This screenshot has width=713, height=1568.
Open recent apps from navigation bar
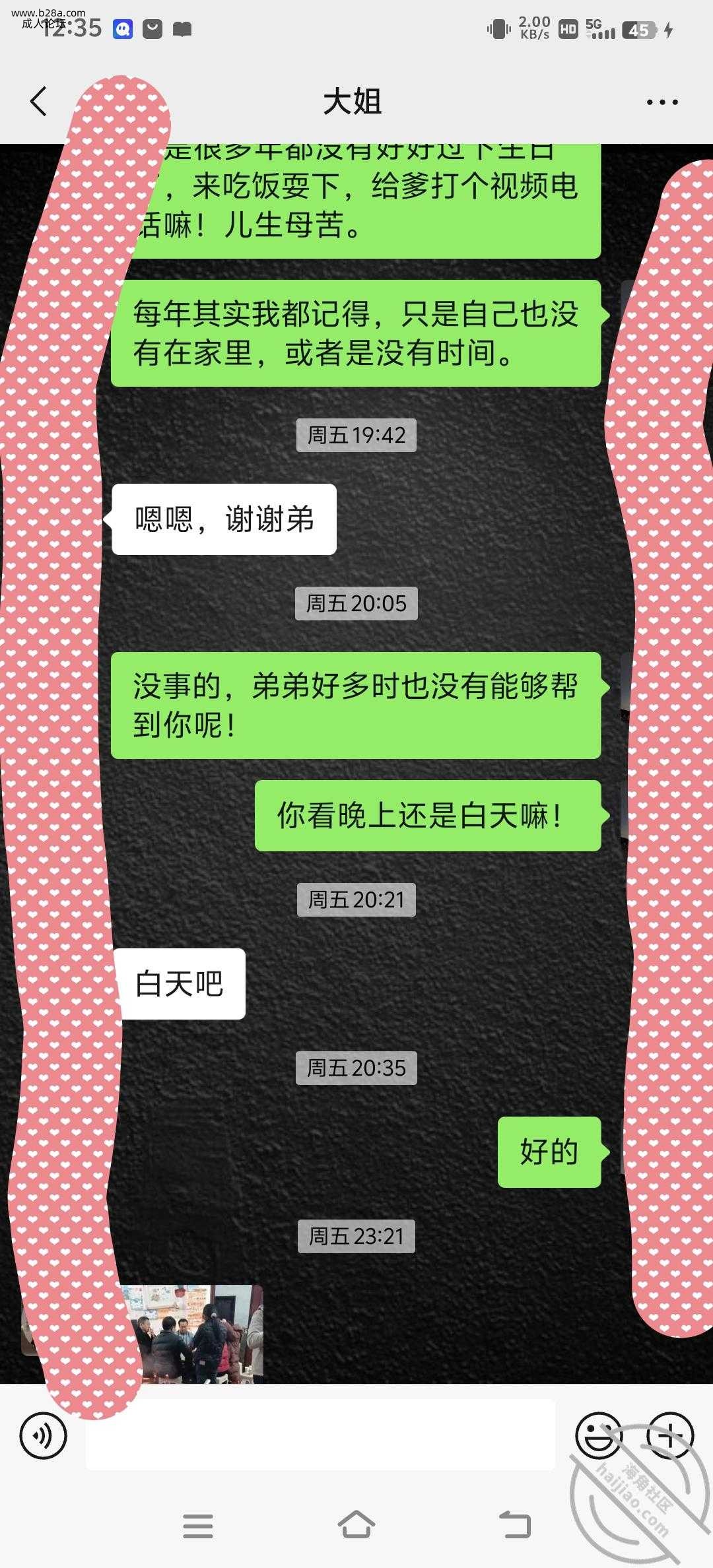click(198, 1526)
